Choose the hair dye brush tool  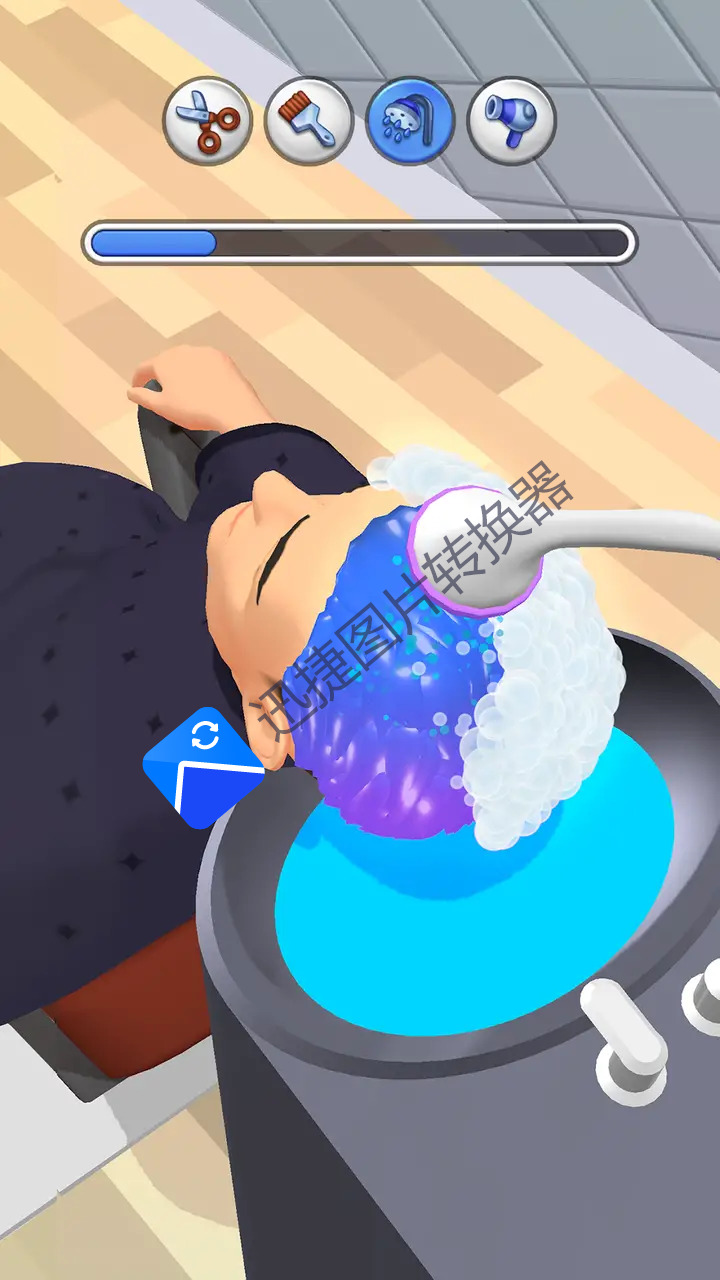[x=308, y=121]
